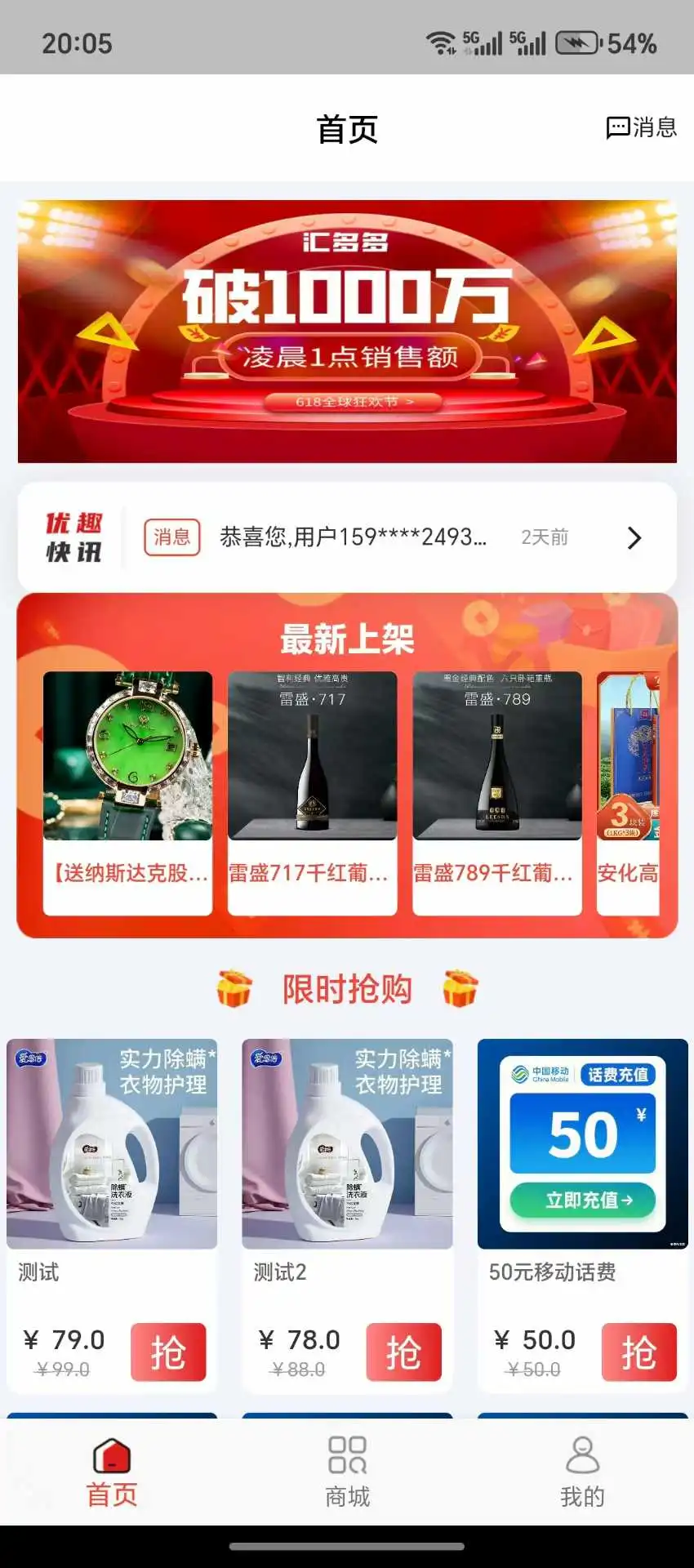
Task: Expand the news item via right chevron arrow
Action: click(x=634, y=537)
